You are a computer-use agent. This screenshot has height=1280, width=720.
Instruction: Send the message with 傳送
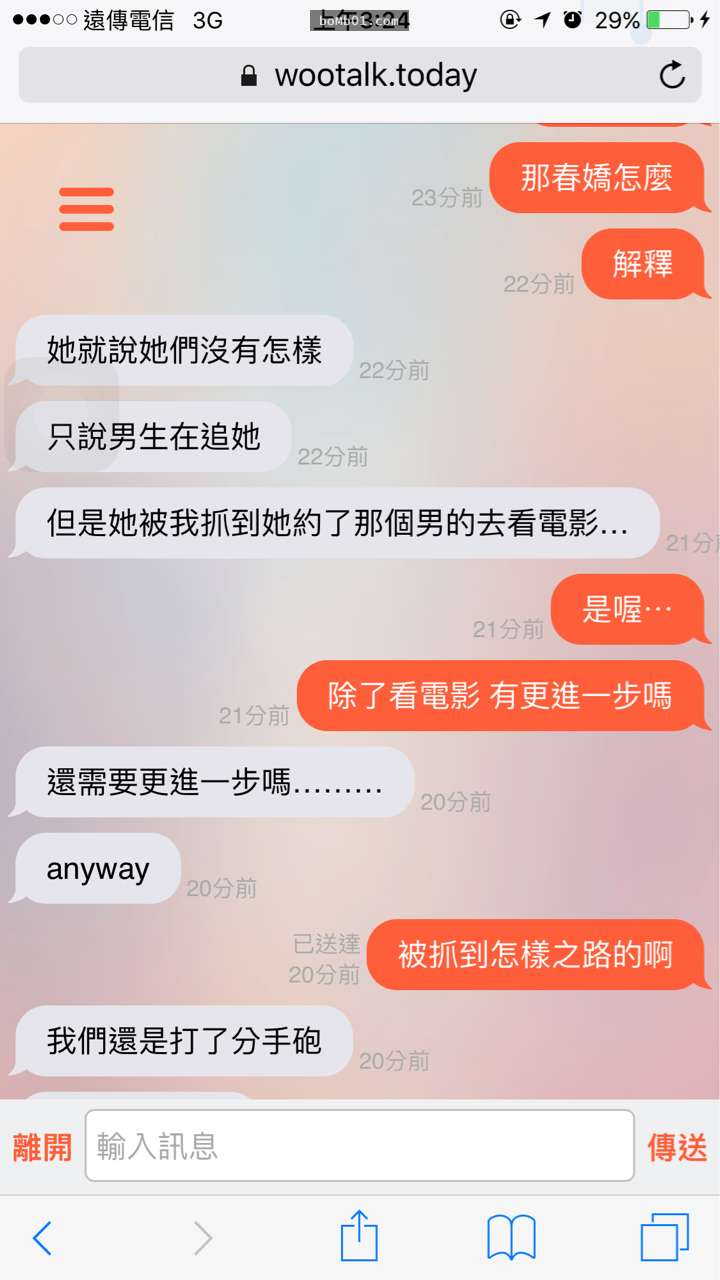click(677, 1147)
